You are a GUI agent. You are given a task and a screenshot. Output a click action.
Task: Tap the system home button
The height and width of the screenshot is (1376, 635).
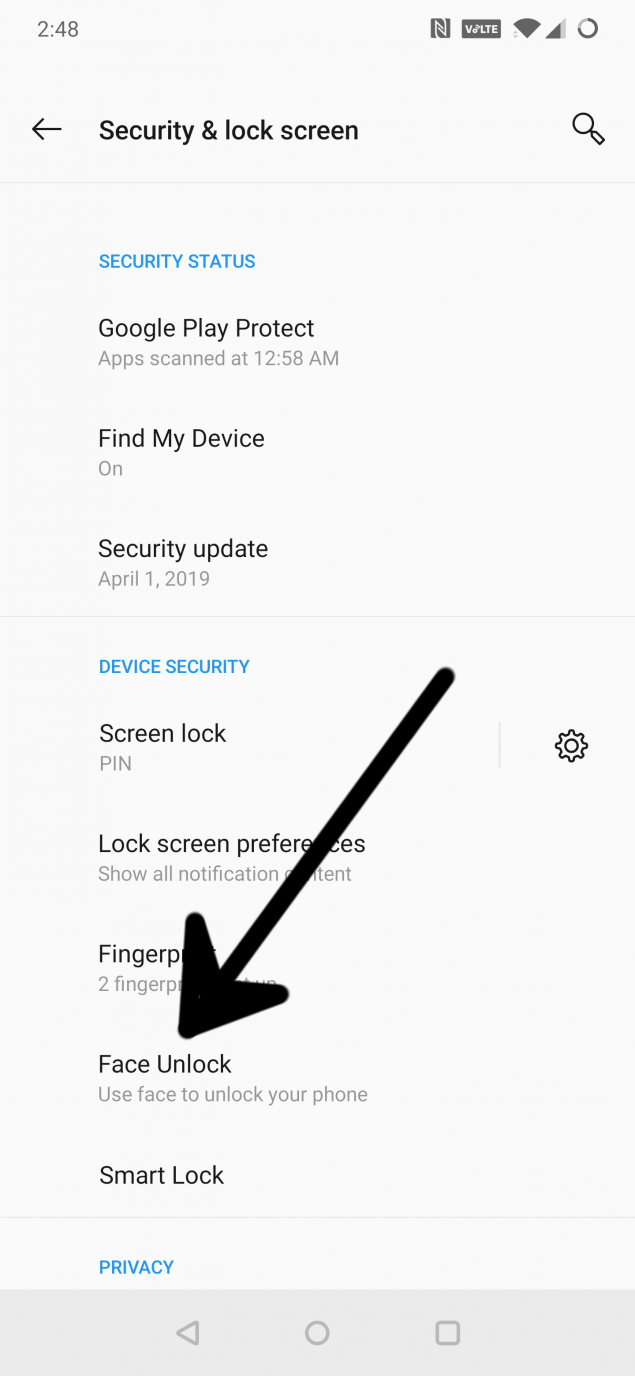tap(317, 1332)
